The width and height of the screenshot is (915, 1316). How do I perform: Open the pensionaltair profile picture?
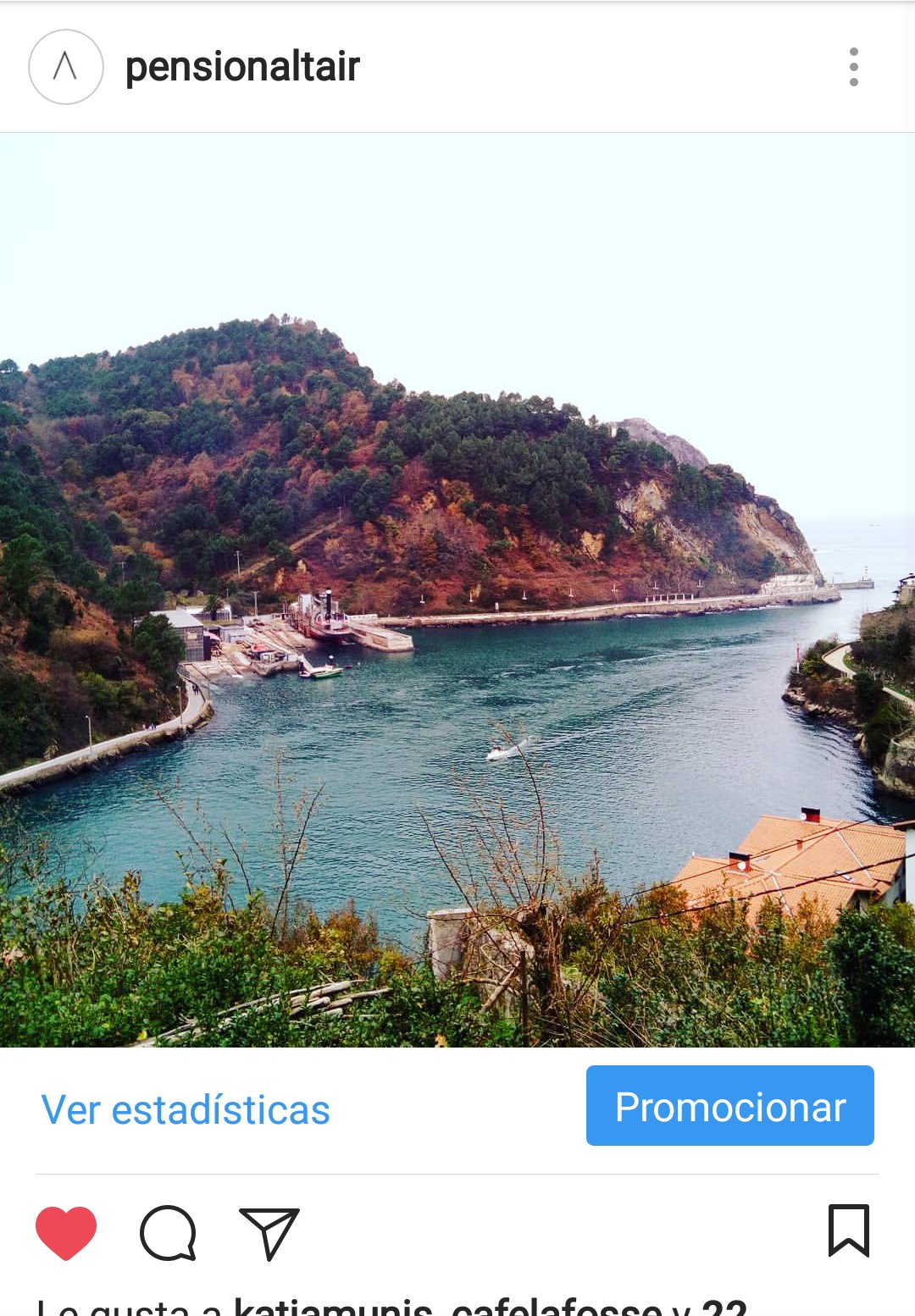(66, 67)
